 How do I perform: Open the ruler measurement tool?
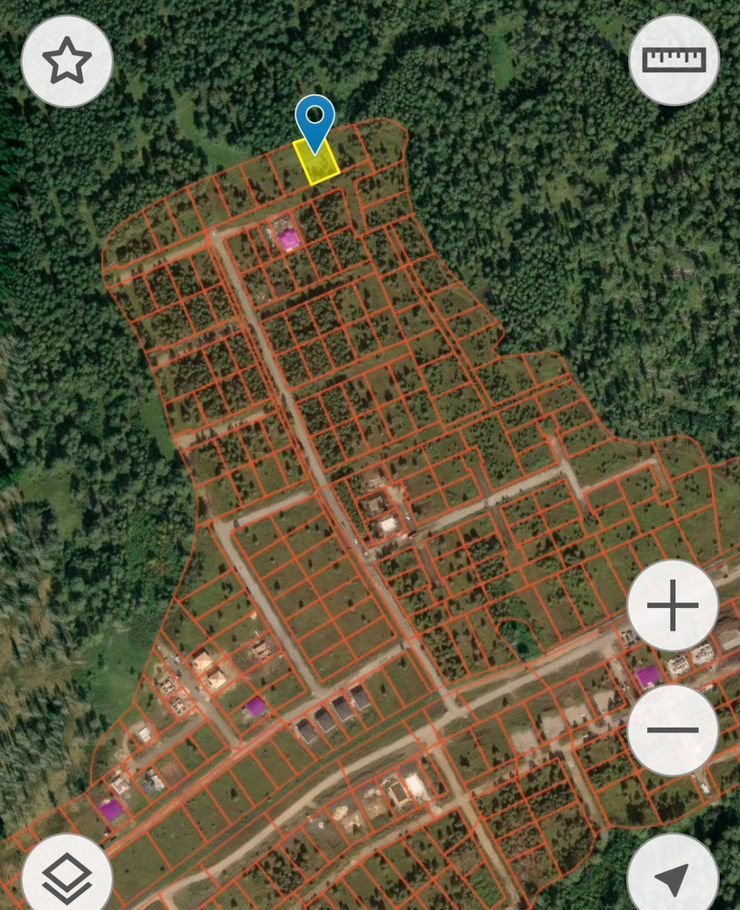pos(674,60)
